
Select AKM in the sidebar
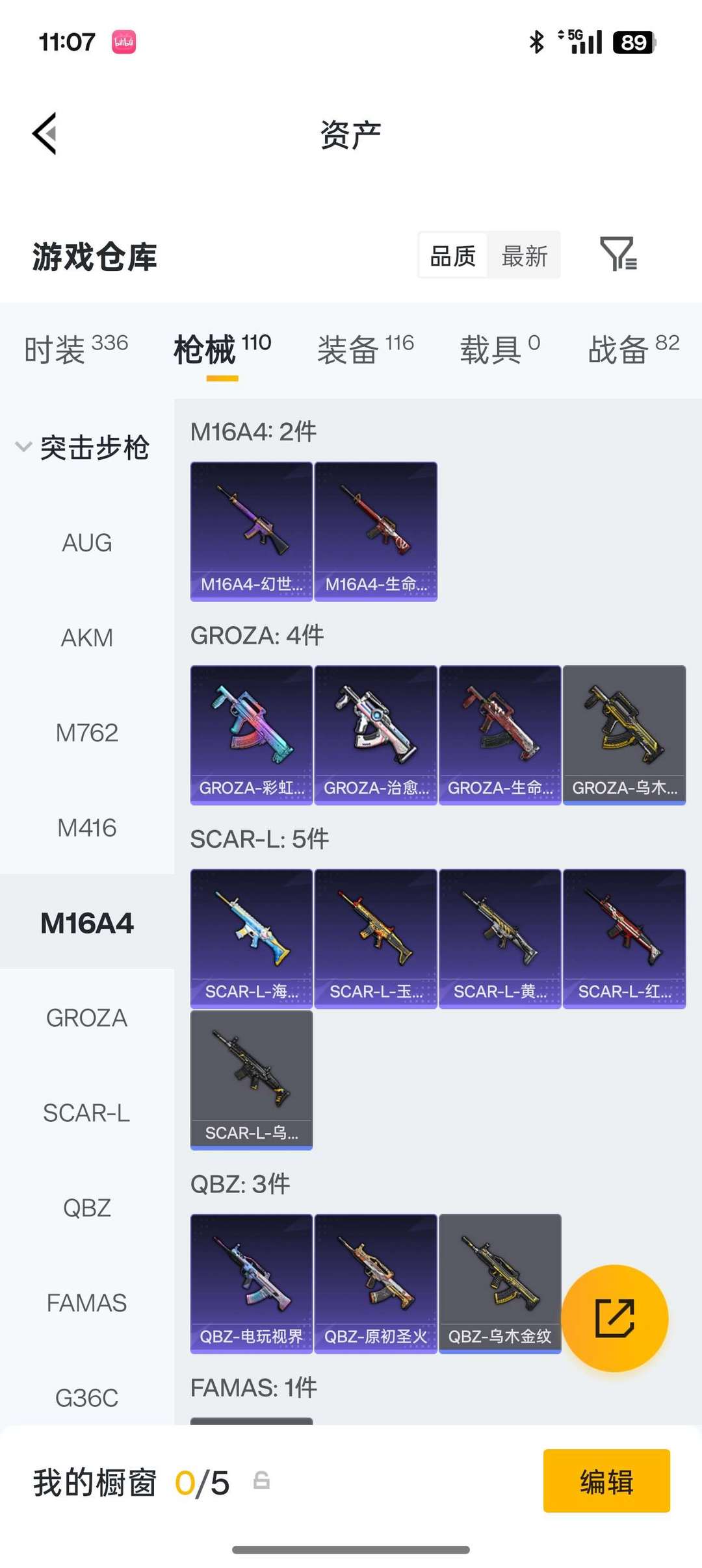point(87,638)
